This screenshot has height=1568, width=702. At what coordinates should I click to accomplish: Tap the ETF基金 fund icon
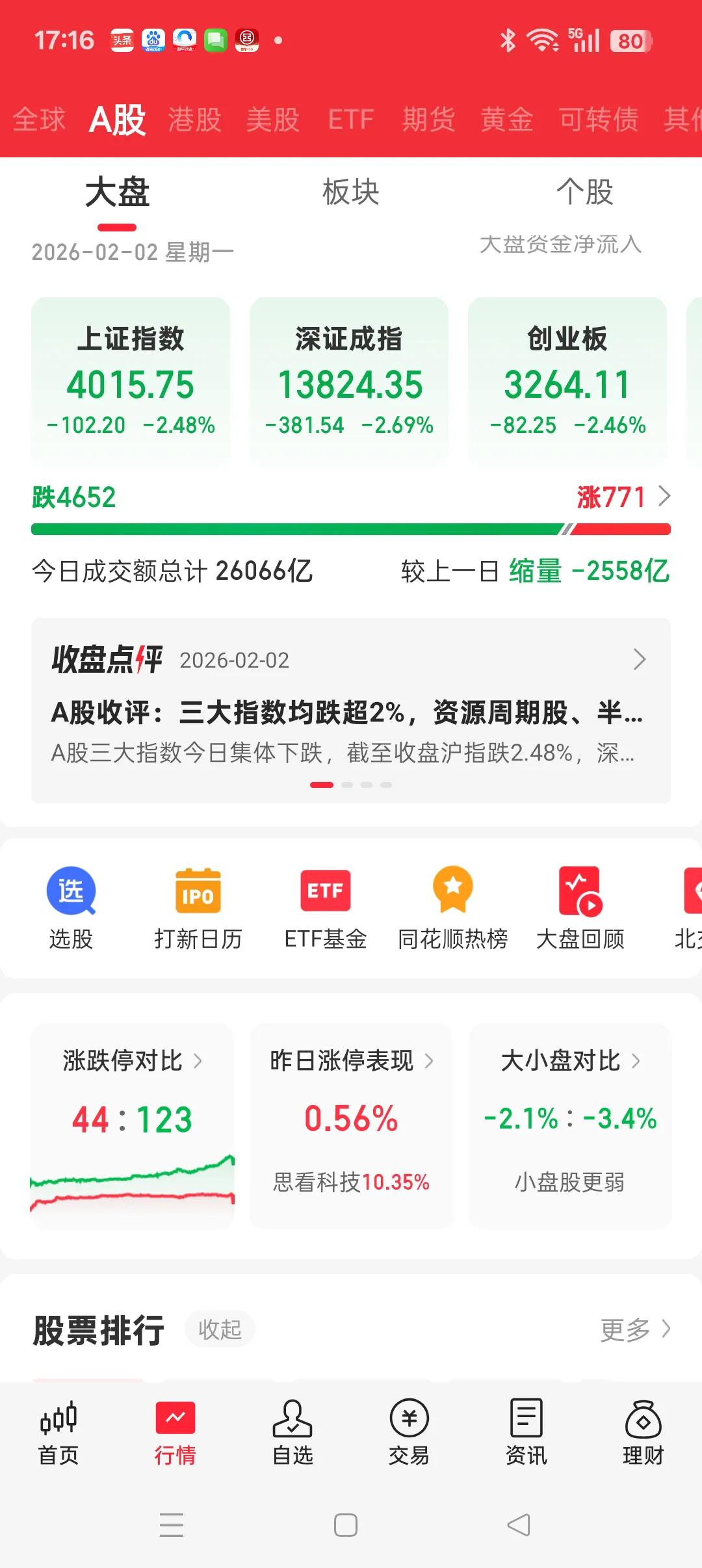click(325, 907)
